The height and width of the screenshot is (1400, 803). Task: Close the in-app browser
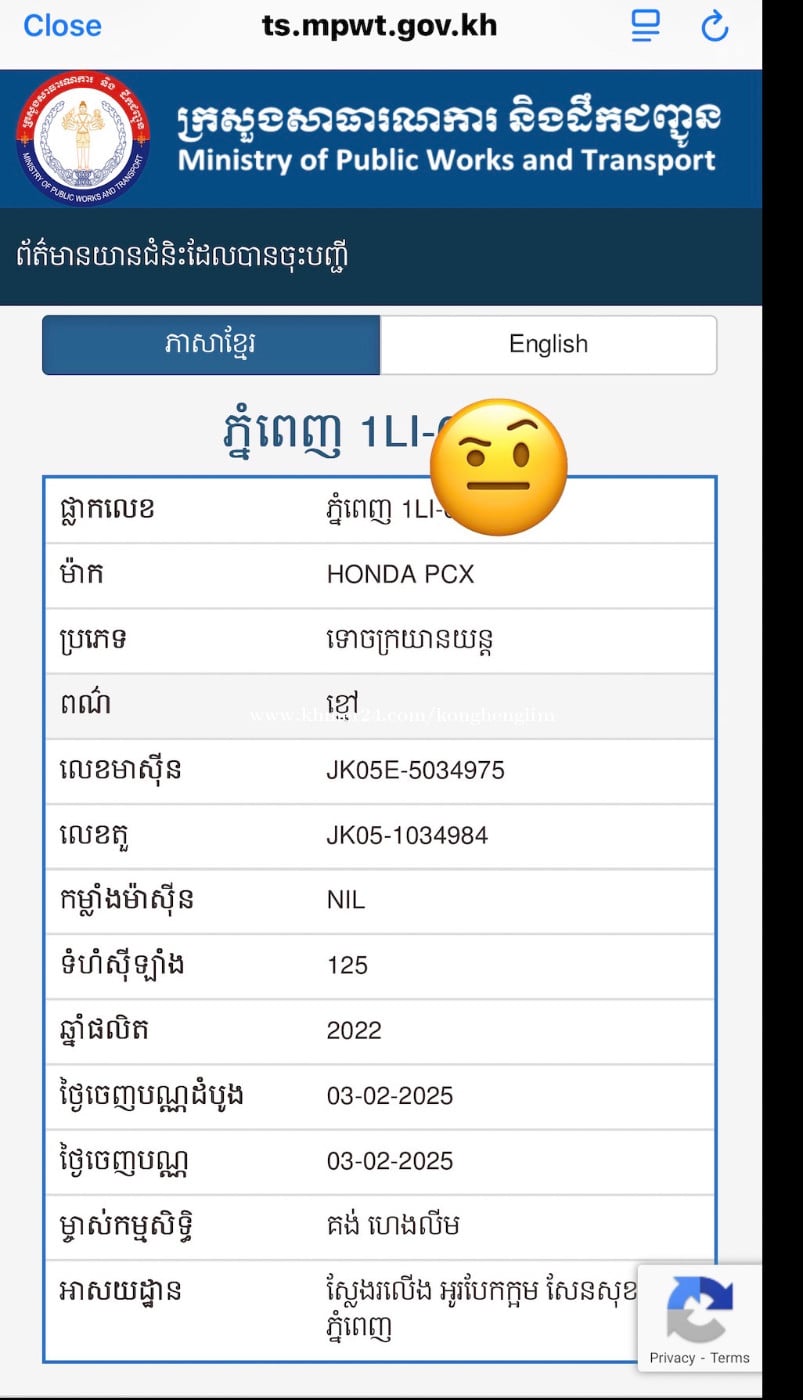tap(62, 26)
